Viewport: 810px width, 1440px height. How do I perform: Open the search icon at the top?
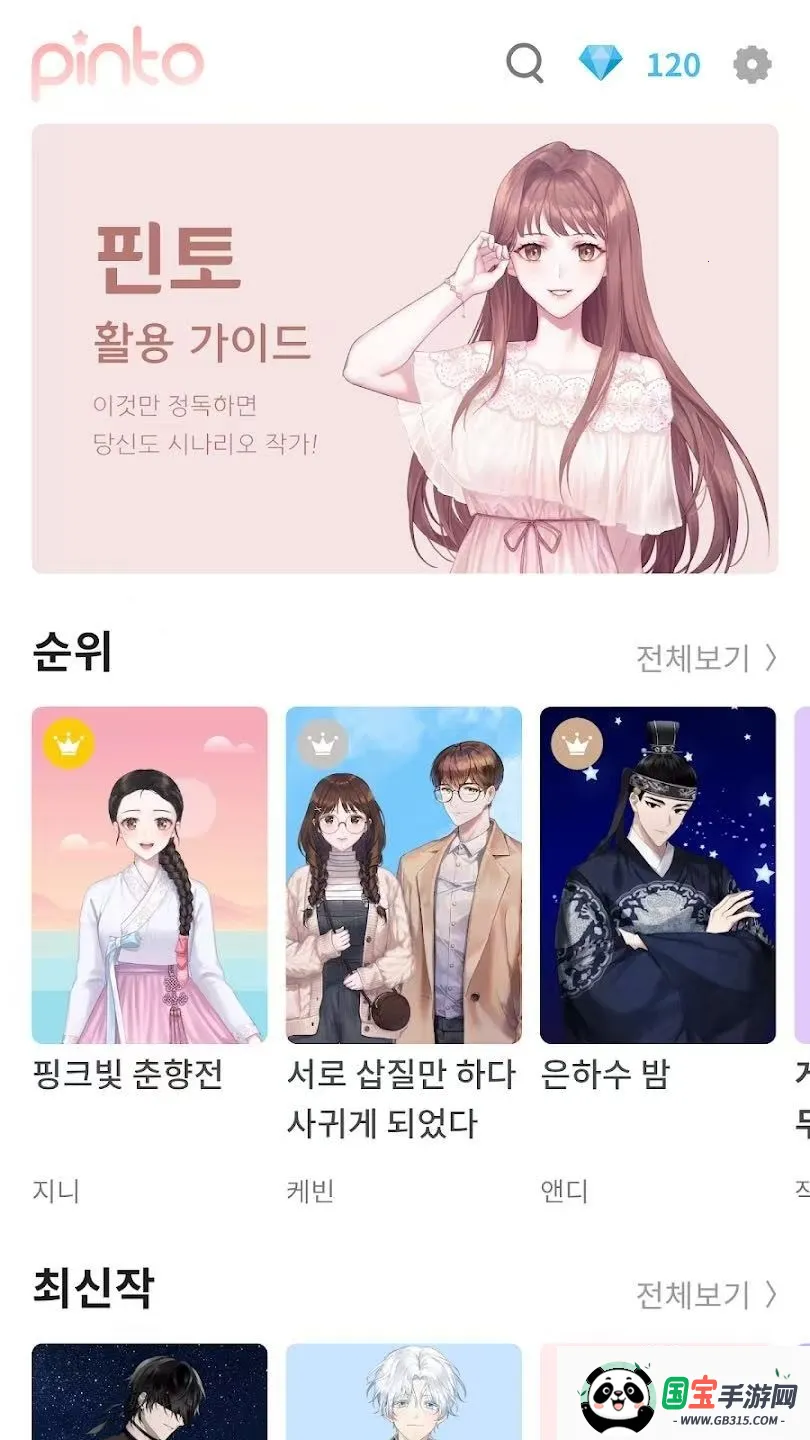coord(524,64)
